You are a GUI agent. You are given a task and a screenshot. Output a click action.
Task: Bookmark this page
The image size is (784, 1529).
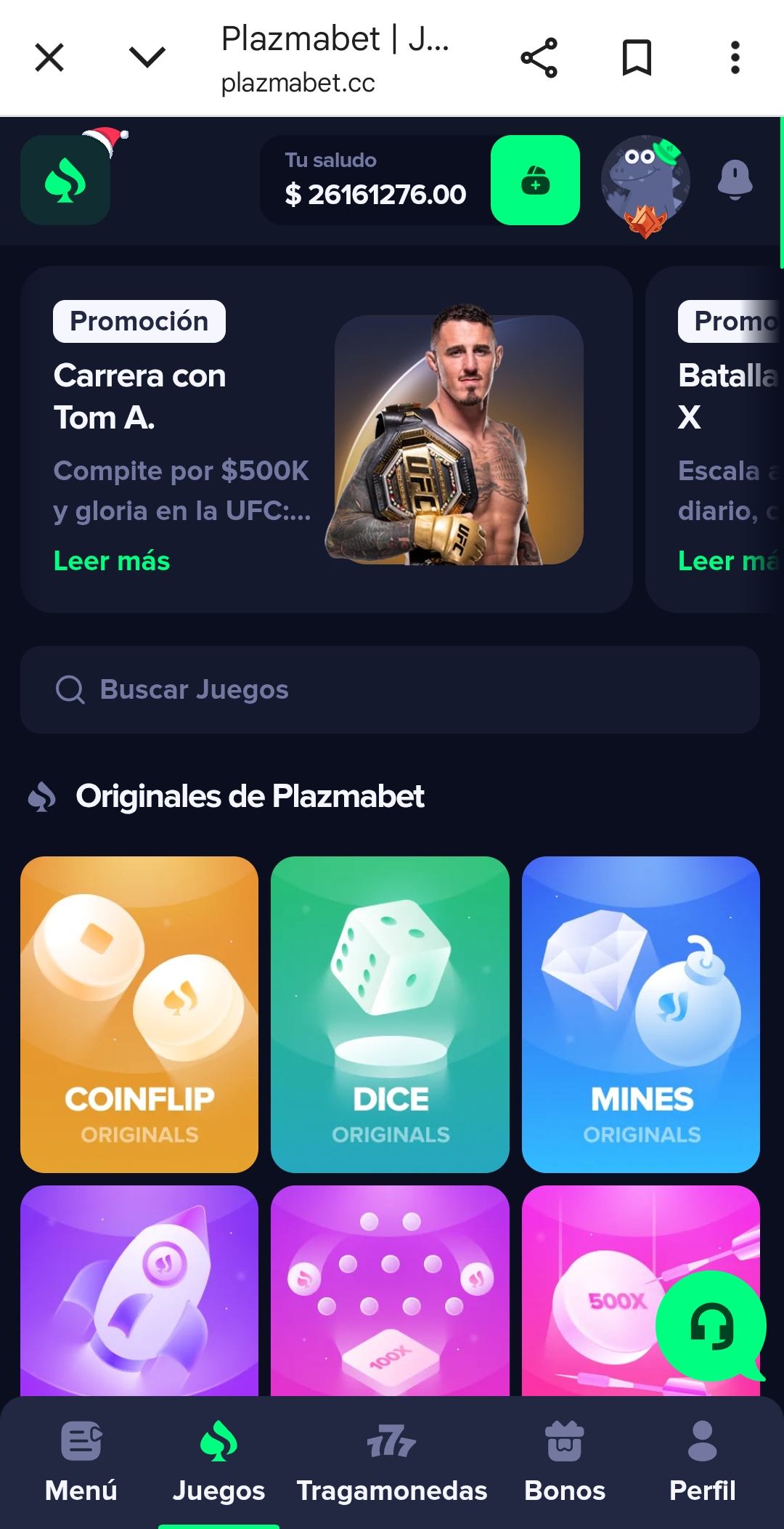click(x=637, y=57)
